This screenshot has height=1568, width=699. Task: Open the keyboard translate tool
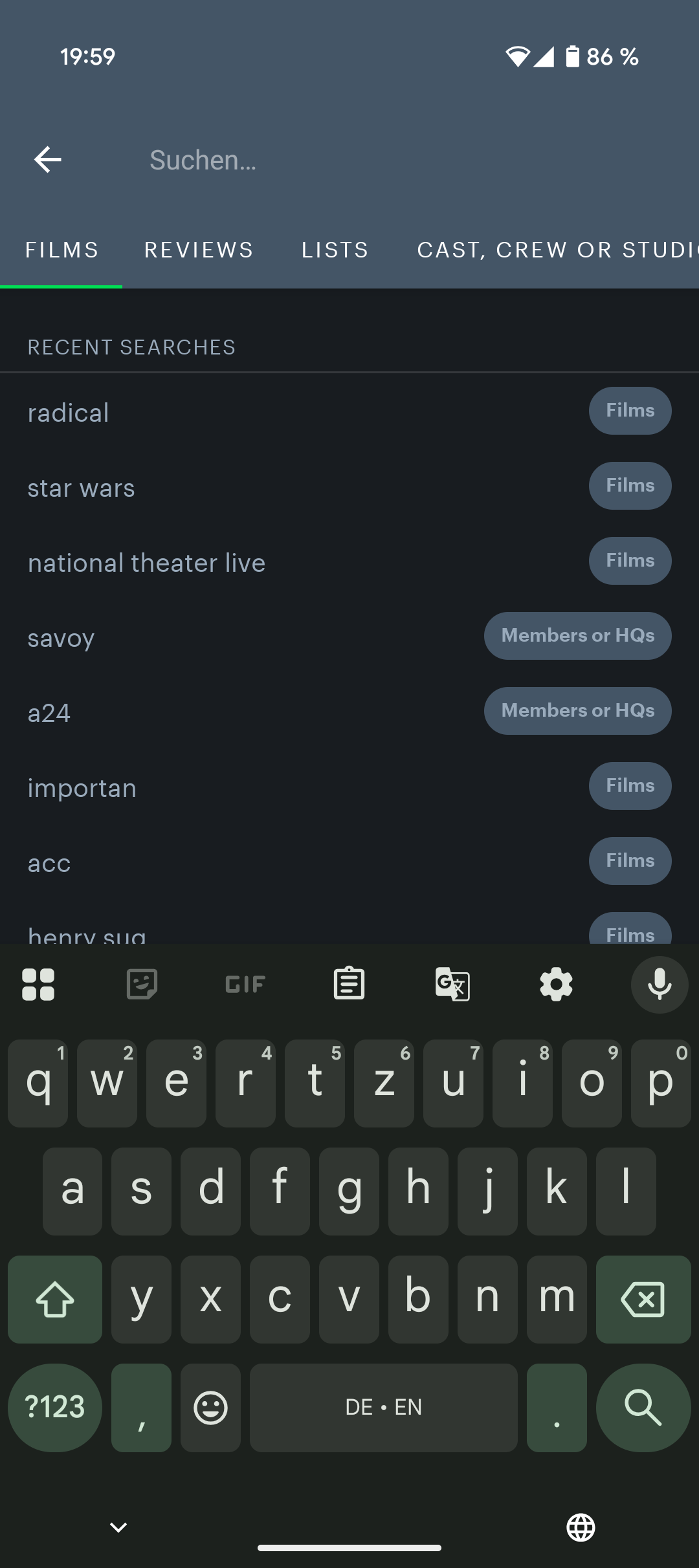click(452, 985)
